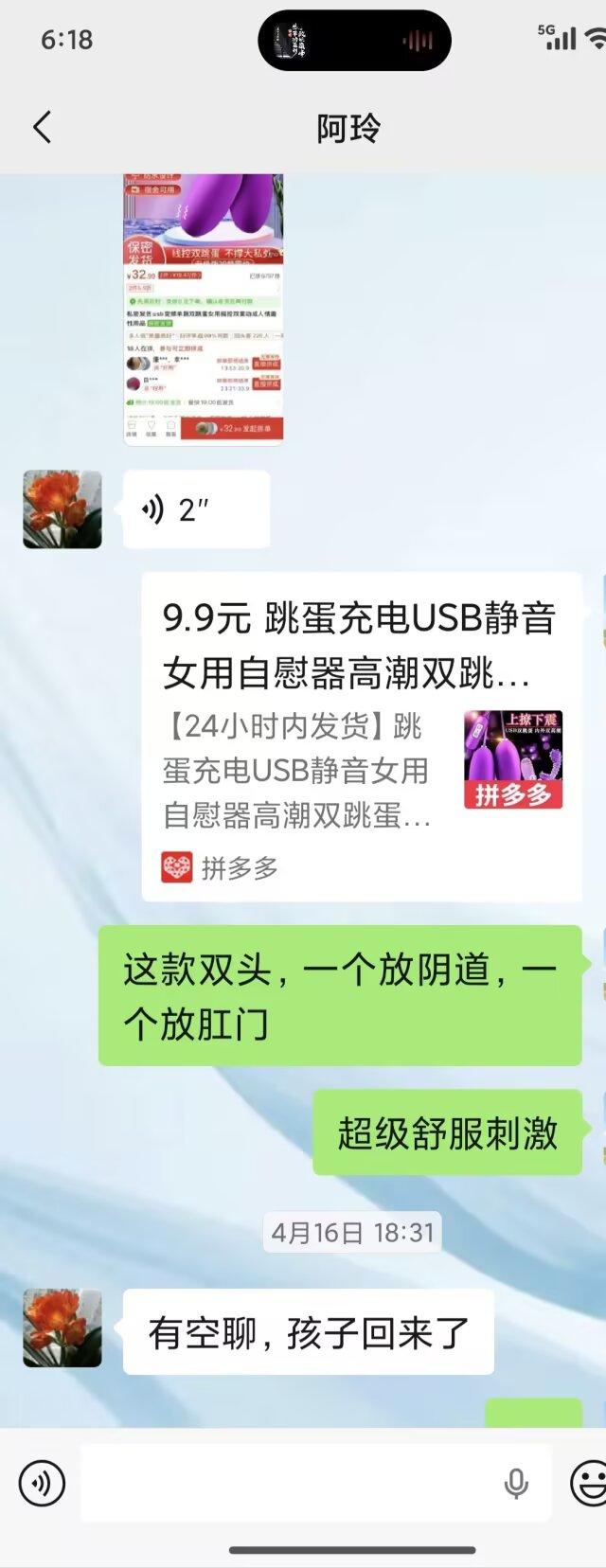Screen dimensions: 606x1568
Task: View 阿玲's avatar beside 有空聊 message
Action: (x=62, y=1327)
